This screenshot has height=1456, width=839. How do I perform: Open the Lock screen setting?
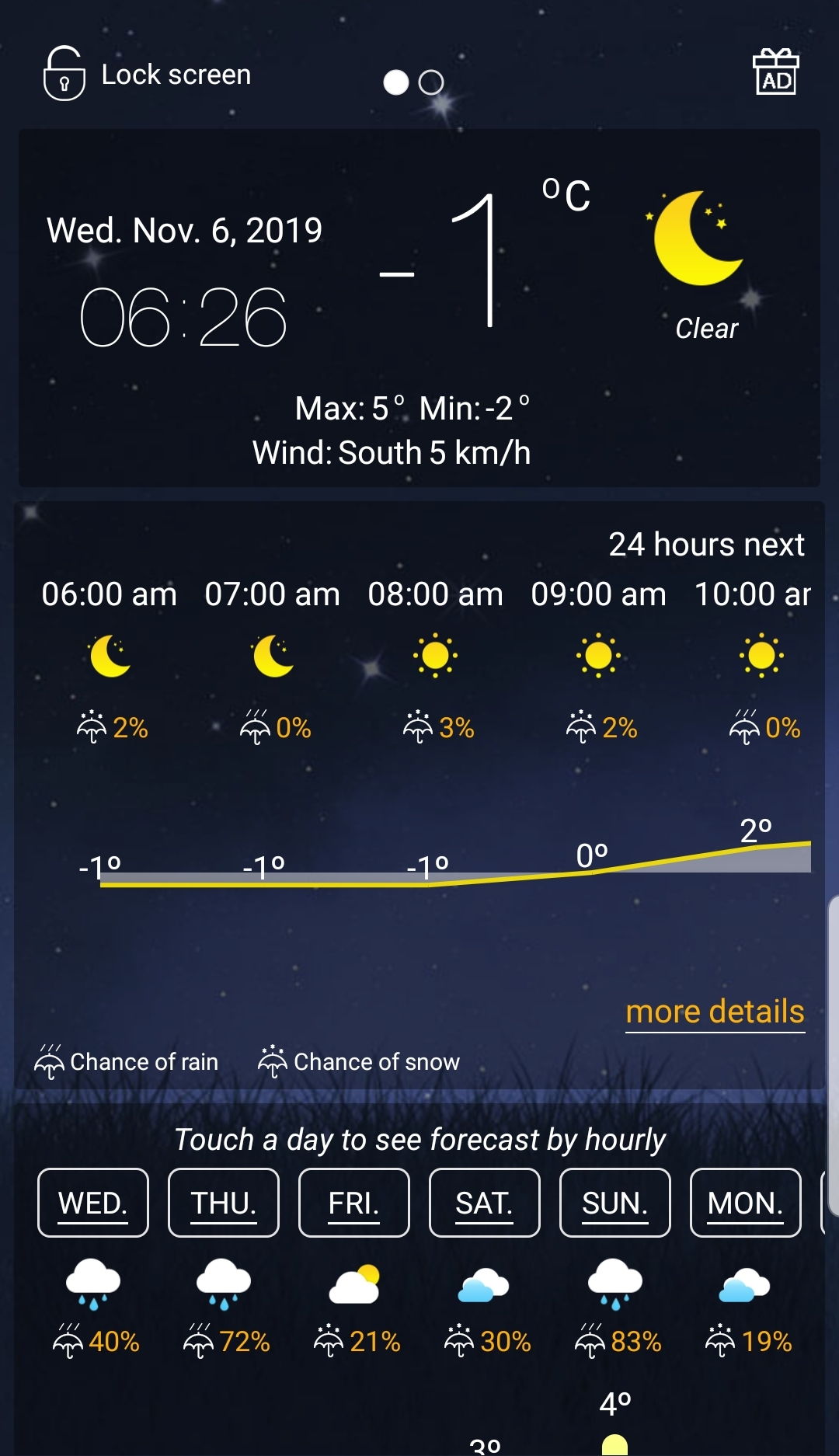coord(148,75)
